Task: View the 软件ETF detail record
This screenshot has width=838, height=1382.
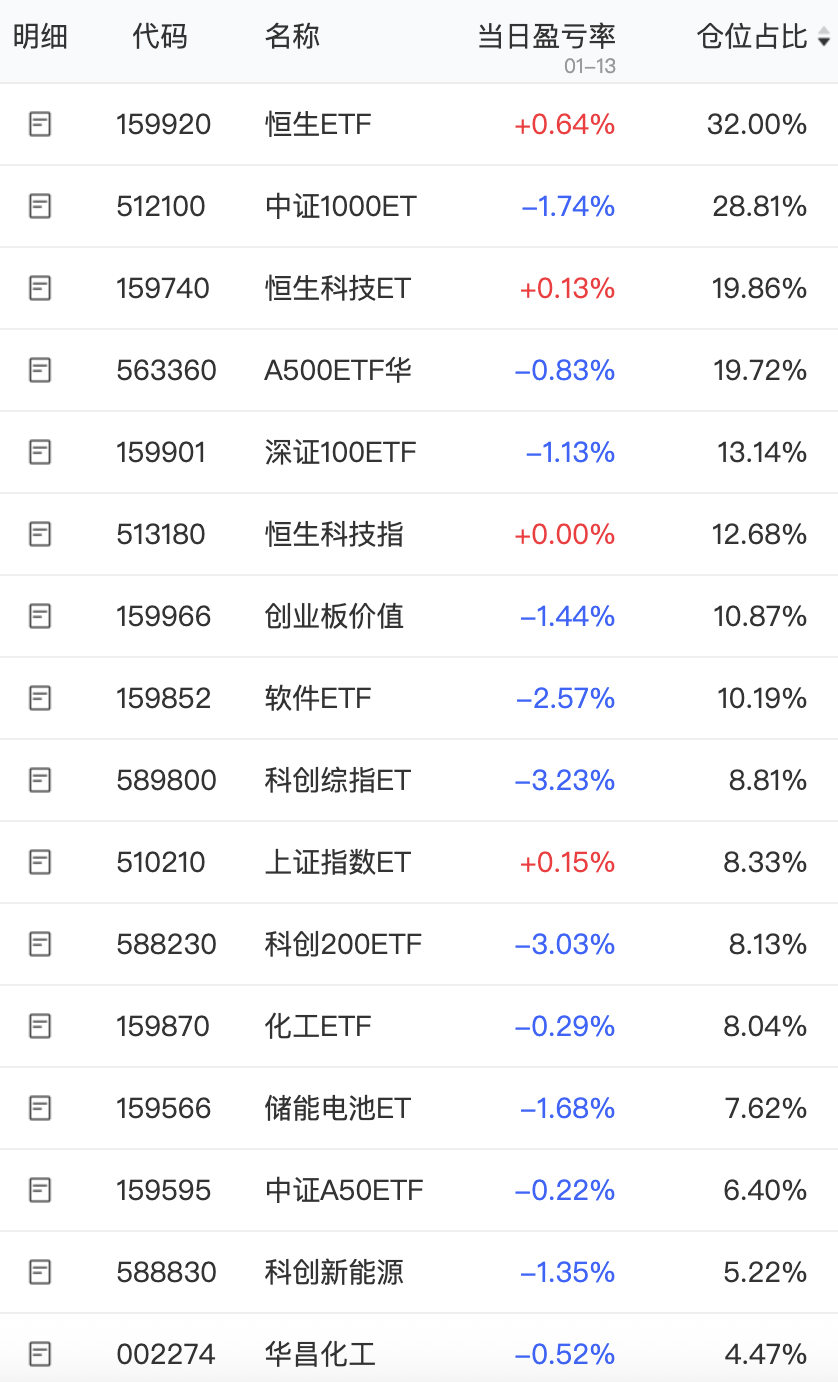Action: 40,699
